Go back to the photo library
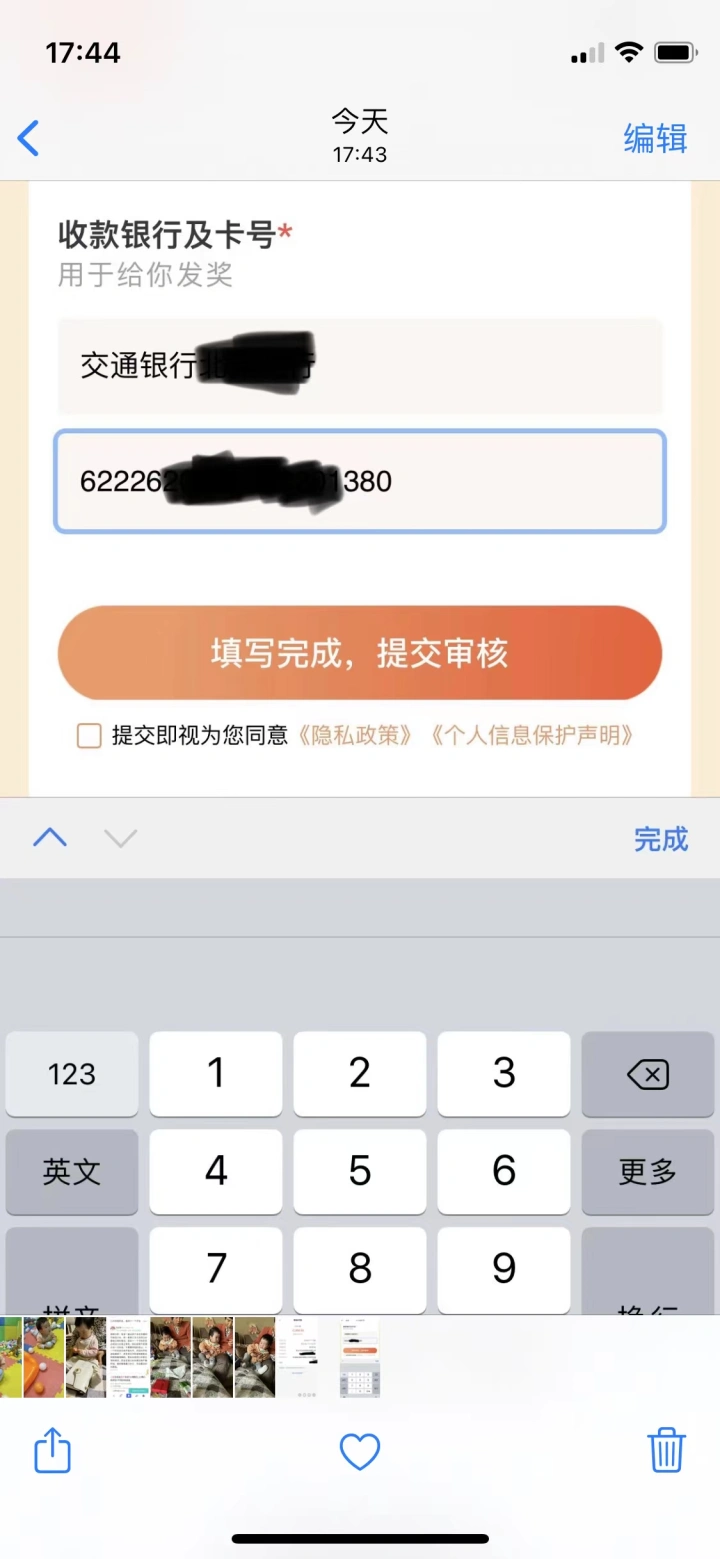720x1559 pixels. [x=29, y=138]
